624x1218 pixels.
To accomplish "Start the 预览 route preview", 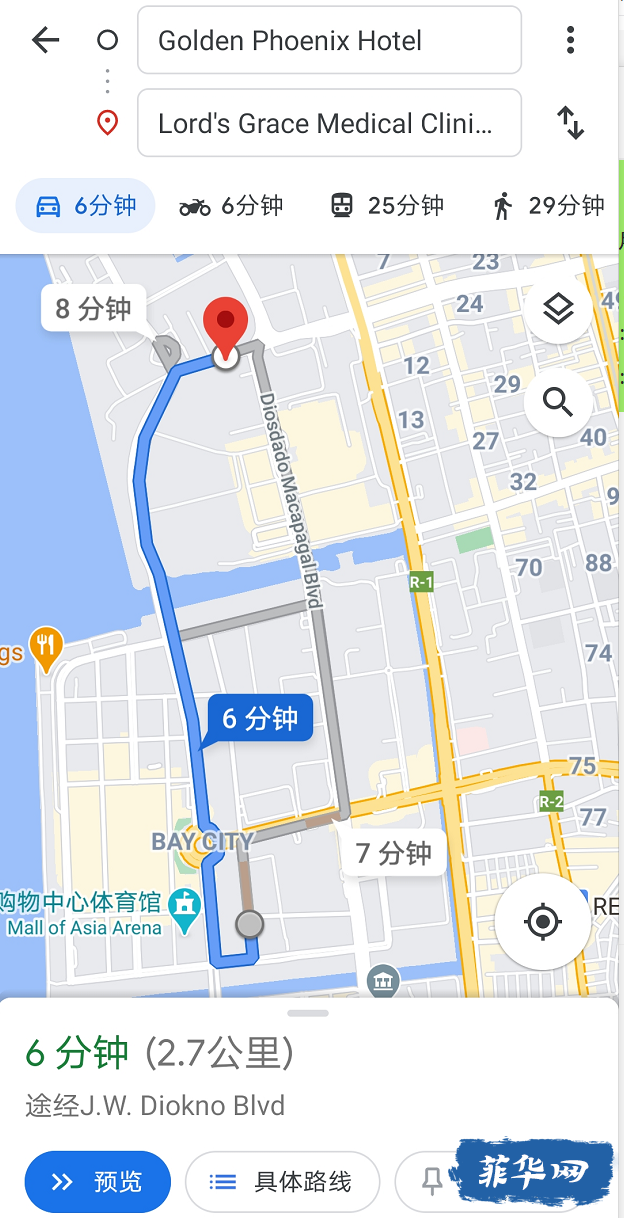I will pos(97,1182).
